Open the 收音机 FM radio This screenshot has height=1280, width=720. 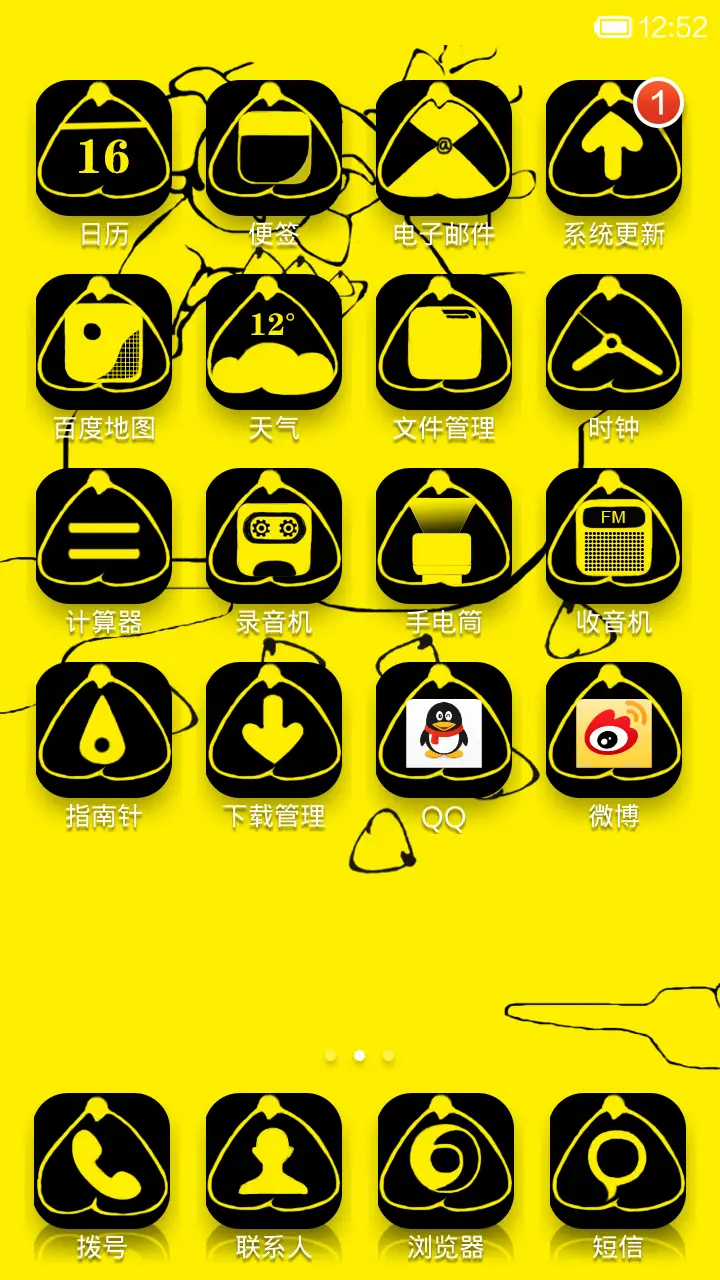(614, 536)
